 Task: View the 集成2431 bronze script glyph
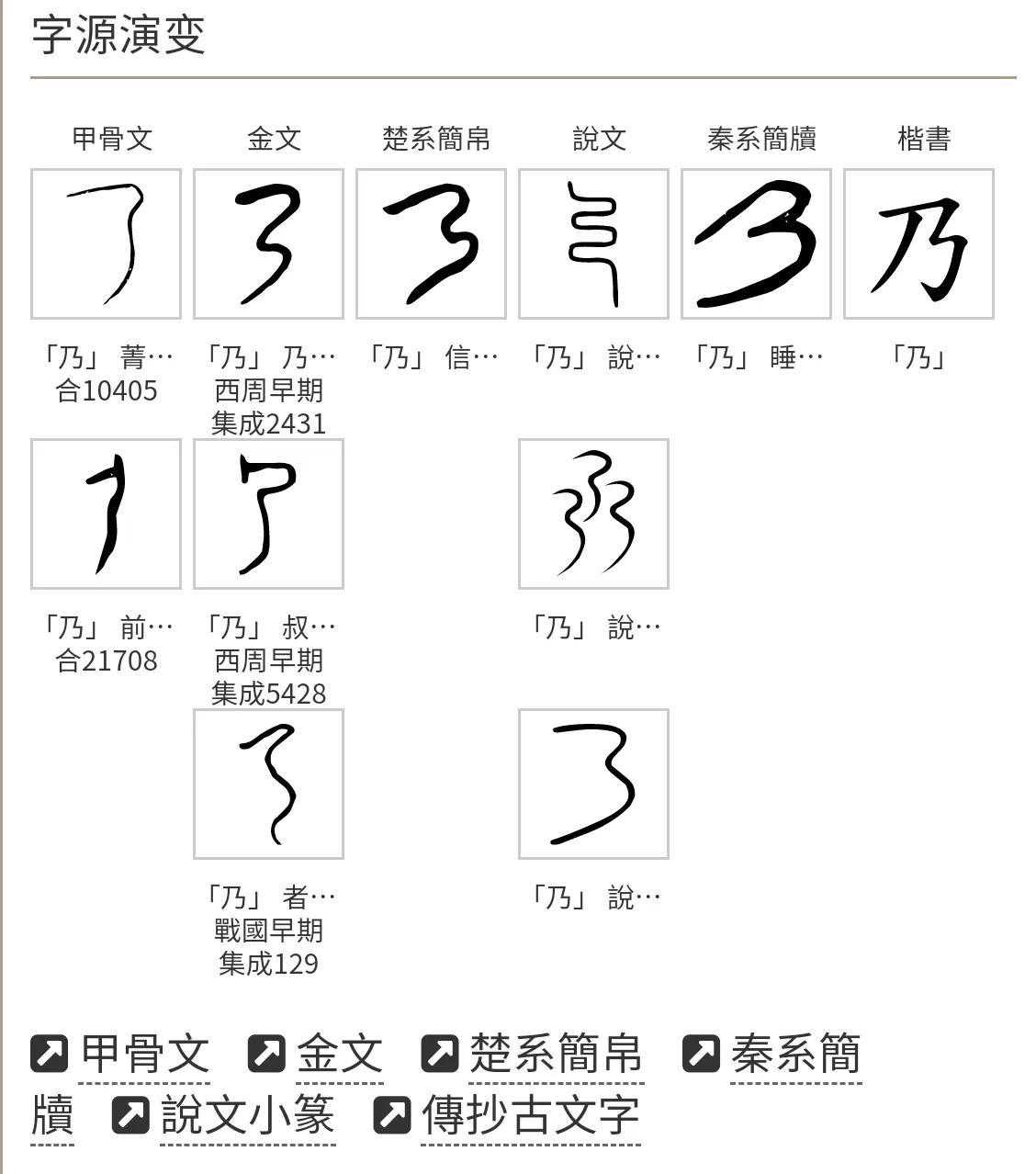tap(268, 243)
